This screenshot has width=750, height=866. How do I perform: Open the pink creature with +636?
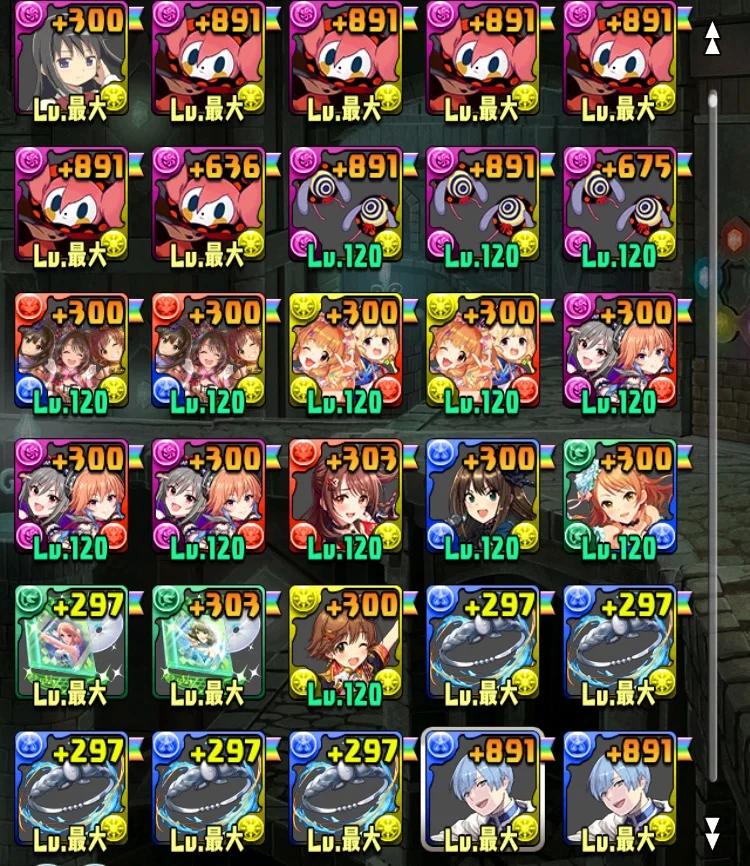[209, 204]
